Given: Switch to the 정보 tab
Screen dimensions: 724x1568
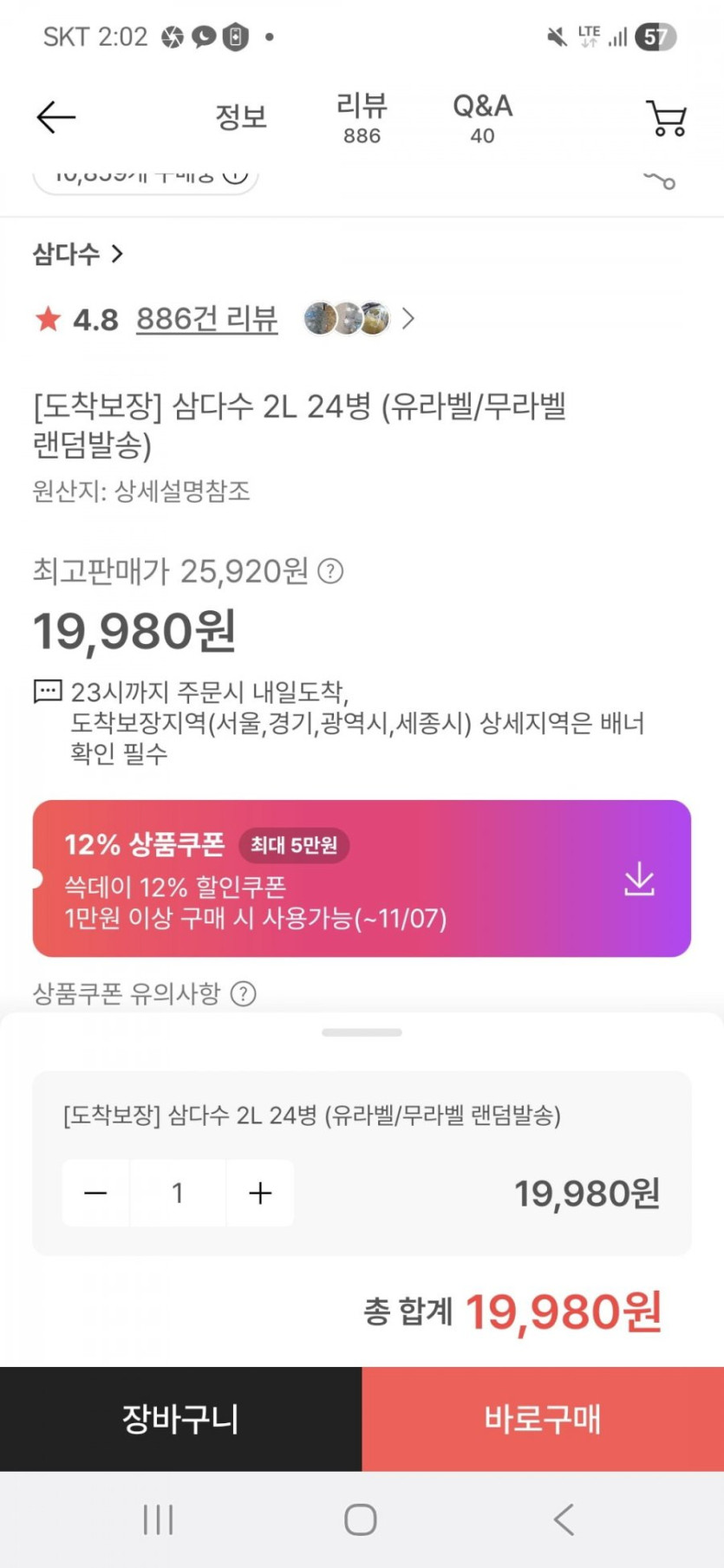Looking at the screenshot, I should [240, 118].
